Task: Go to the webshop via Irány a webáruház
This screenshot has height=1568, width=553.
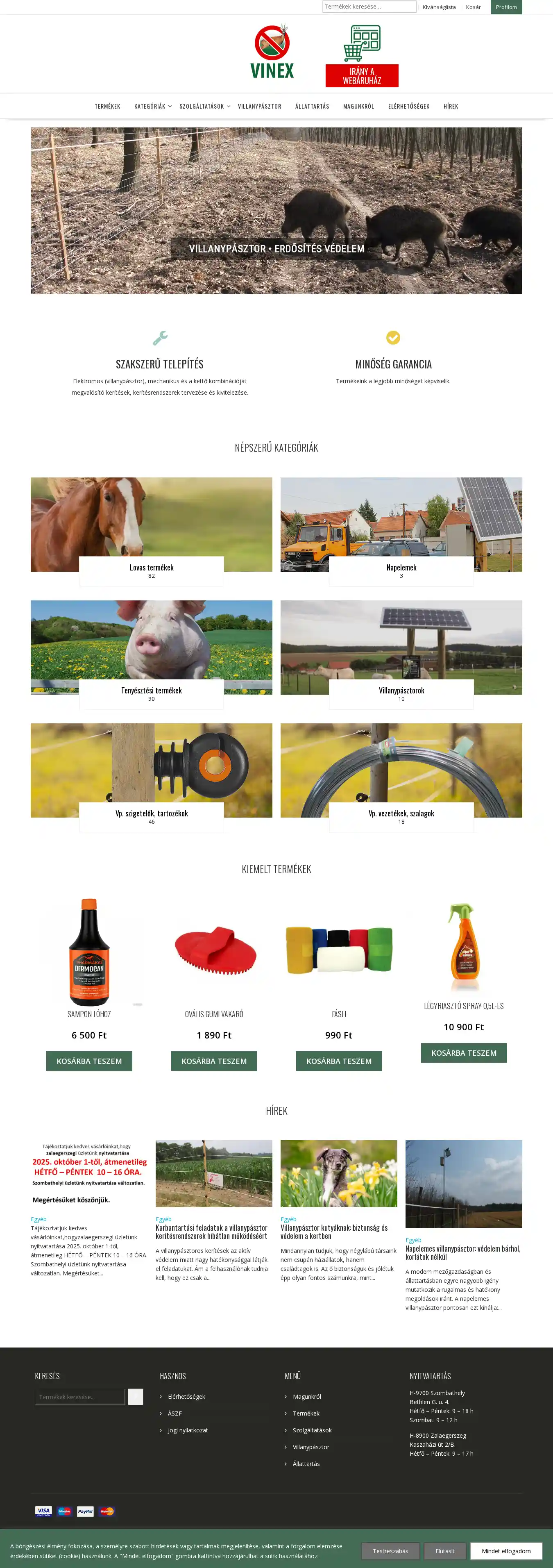Action: [x=361, y=75]
